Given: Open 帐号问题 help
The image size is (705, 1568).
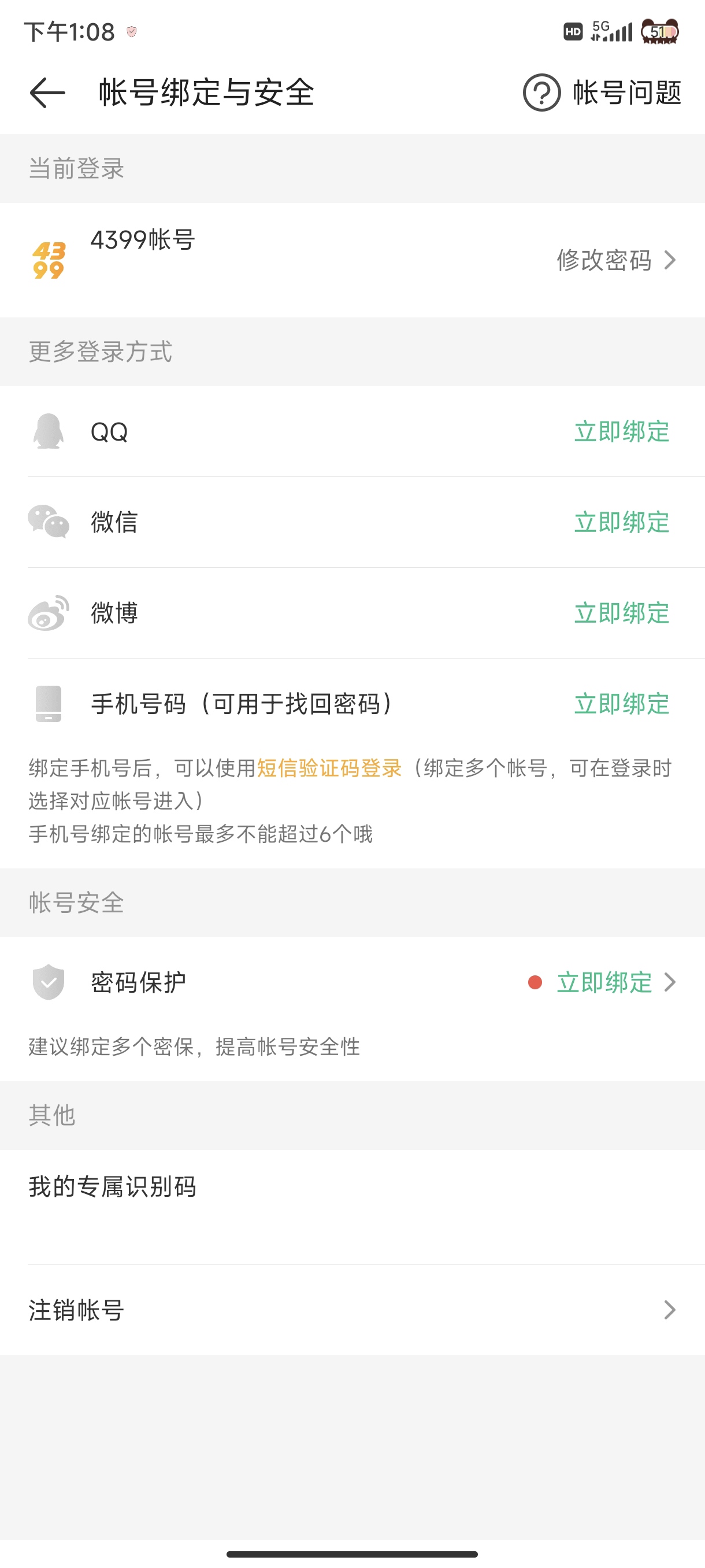Looking at the screenshot, I should coord(602,93).
